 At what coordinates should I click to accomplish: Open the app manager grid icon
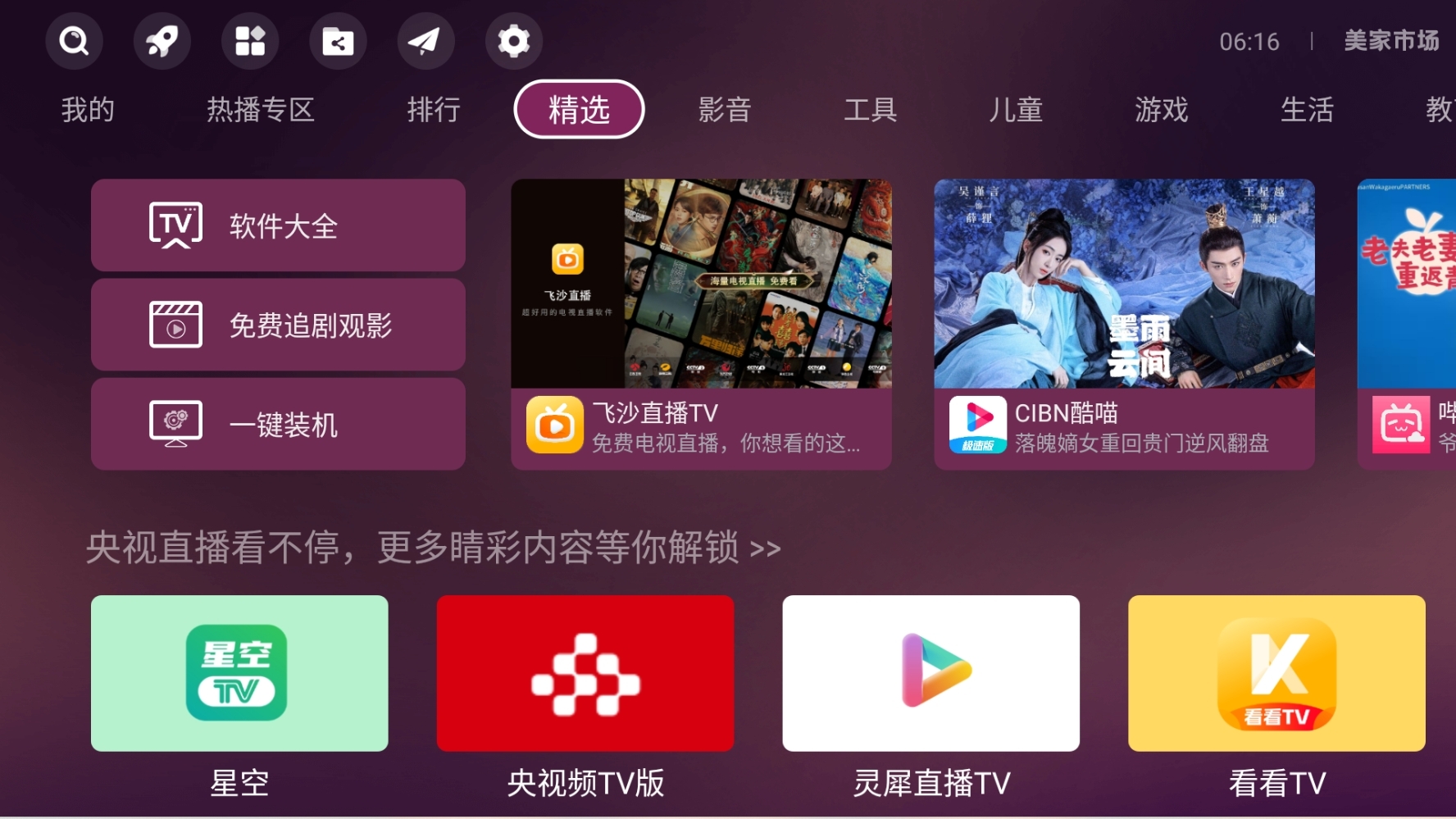(x=249, y=40)
